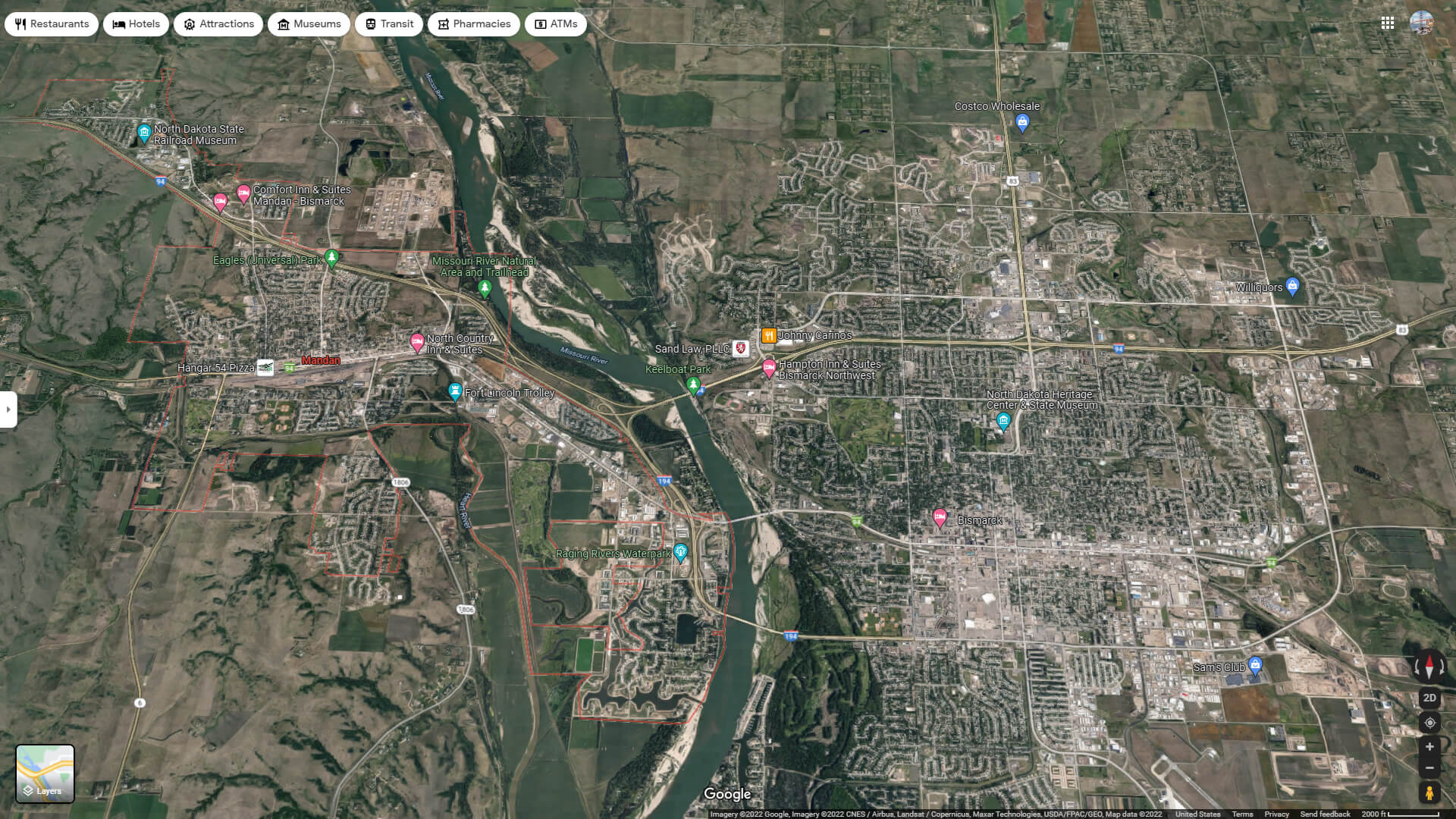Viewport: 1456px width, 819px height.
Task: Select the ATMs chip
Action: click(x=556, y=24)
